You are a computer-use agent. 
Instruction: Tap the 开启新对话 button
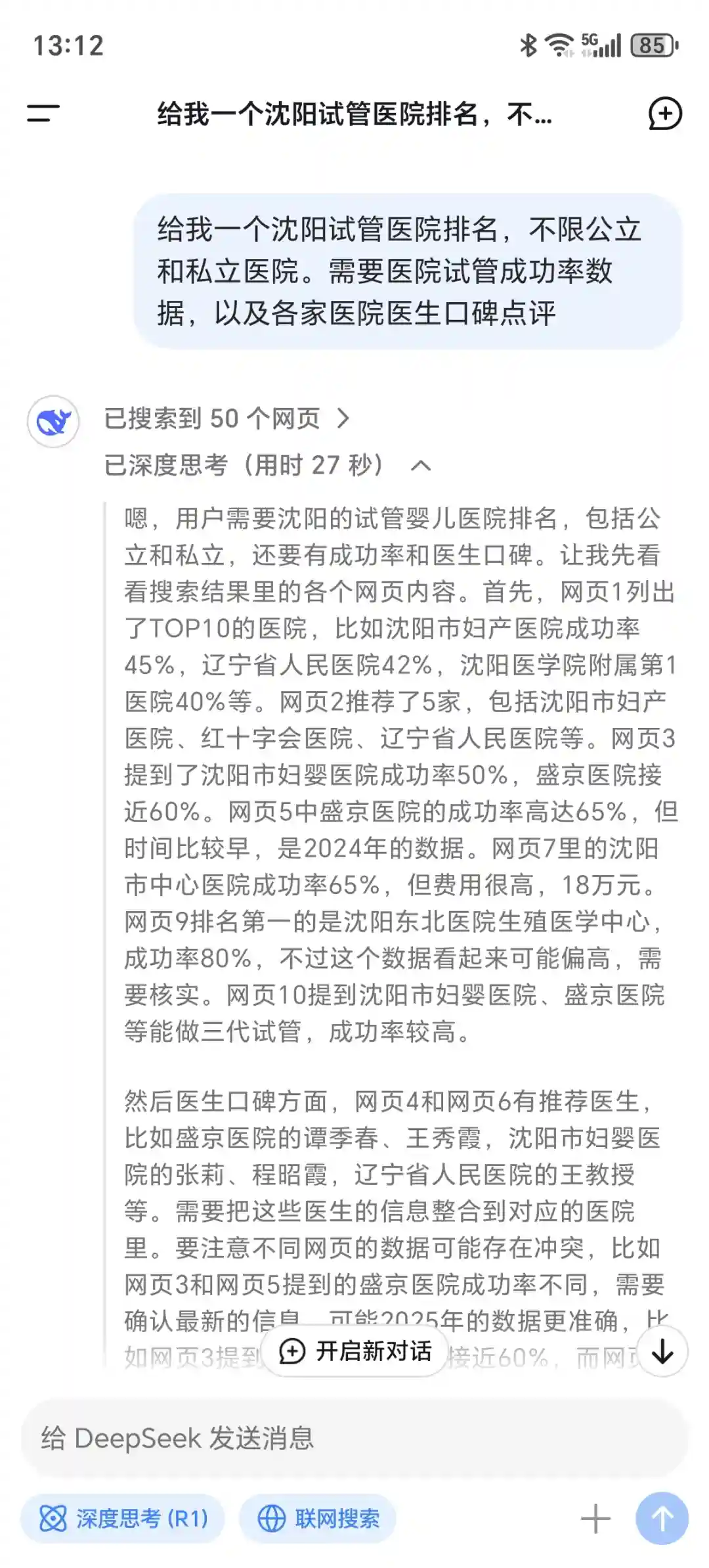pos(356,1351)
